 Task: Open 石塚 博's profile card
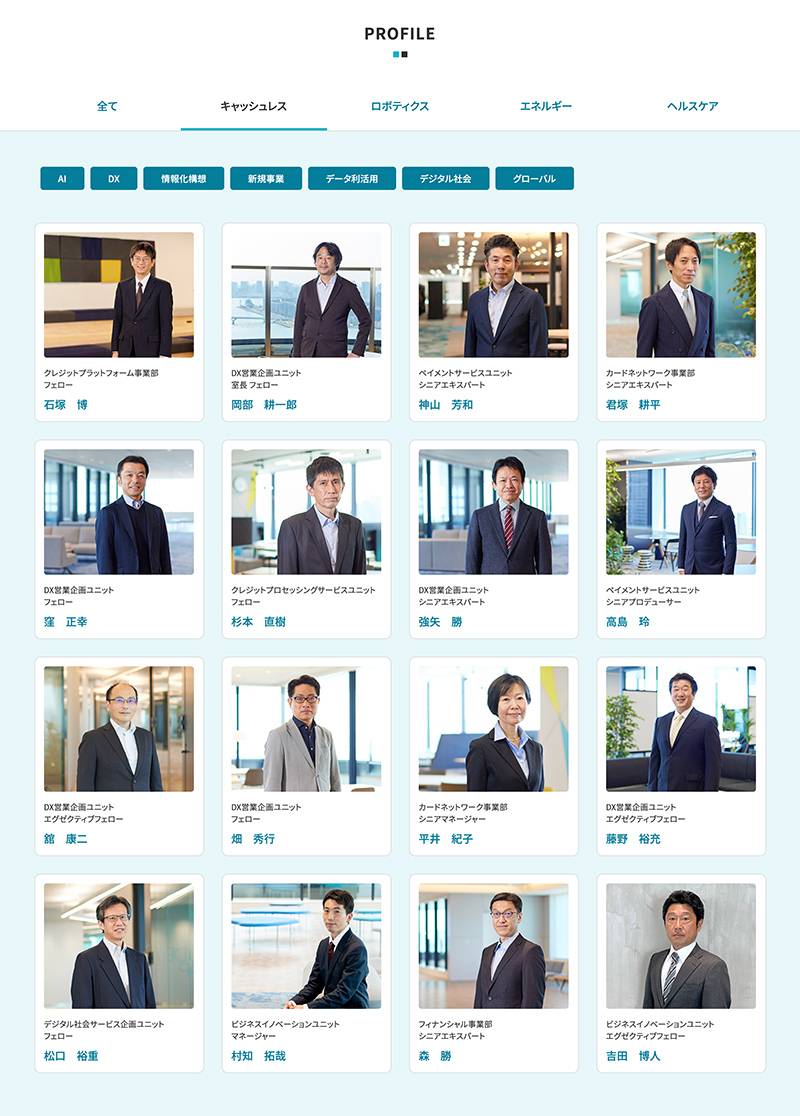[119, 321]
